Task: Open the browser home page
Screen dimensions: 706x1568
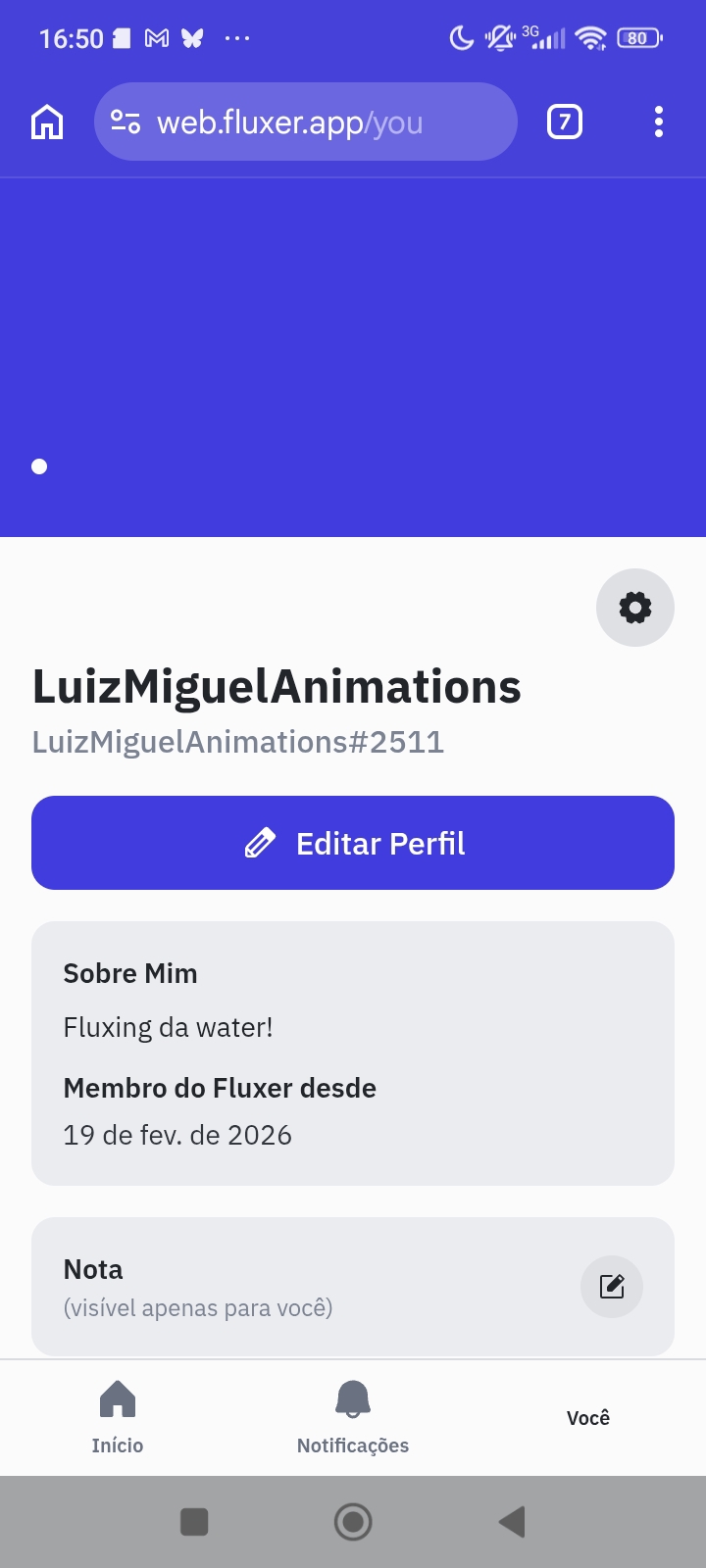Action: (47, 122)
